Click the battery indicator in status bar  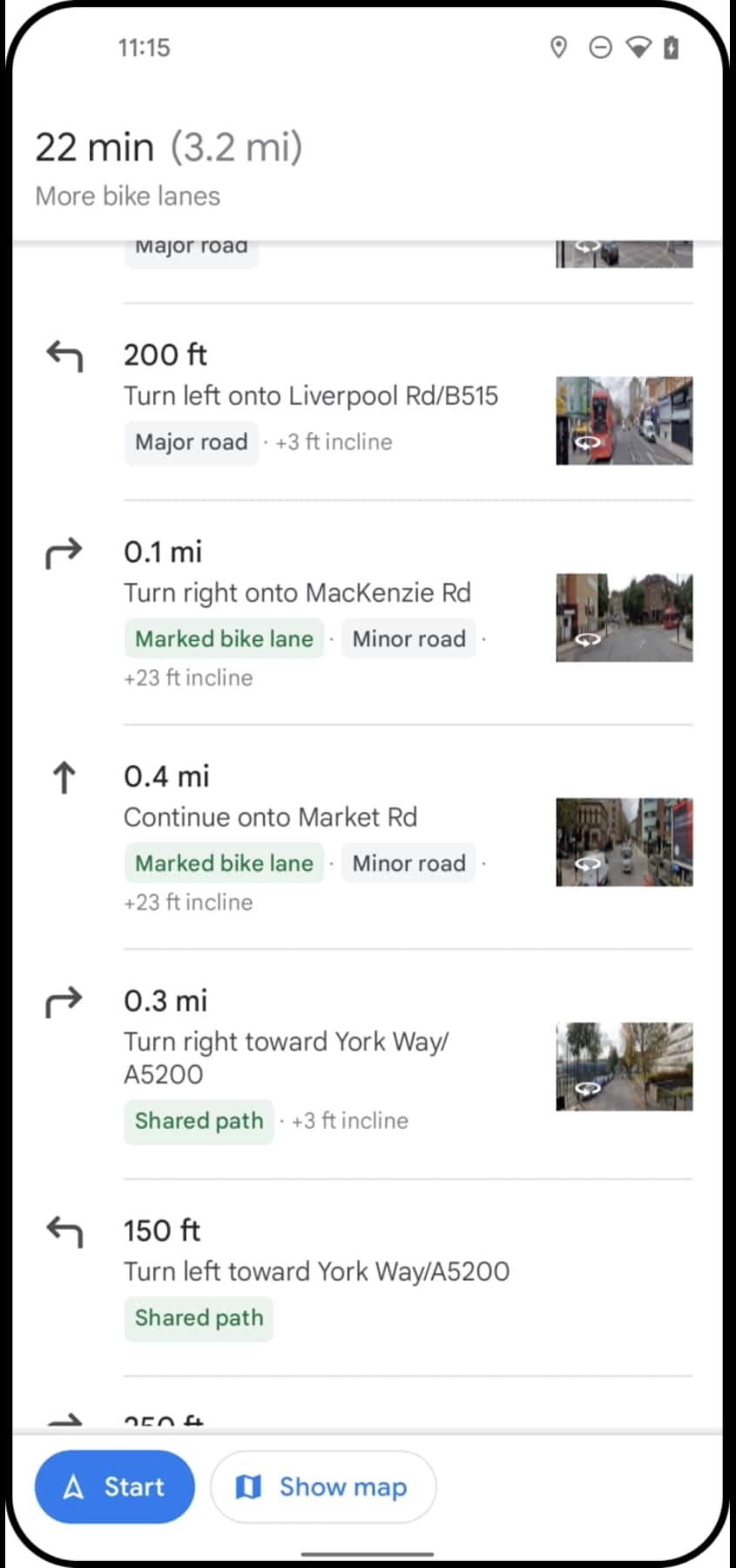point(671,48)
